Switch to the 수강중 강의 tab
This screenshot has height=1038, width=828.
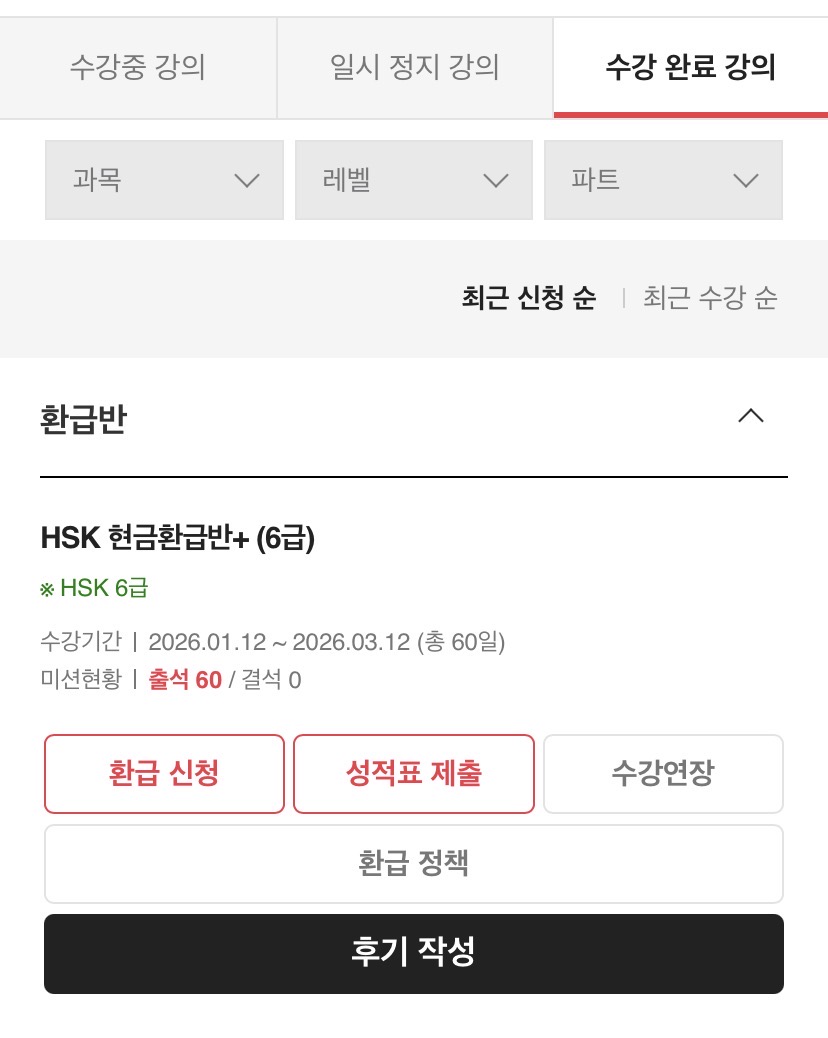coord(138,68)
